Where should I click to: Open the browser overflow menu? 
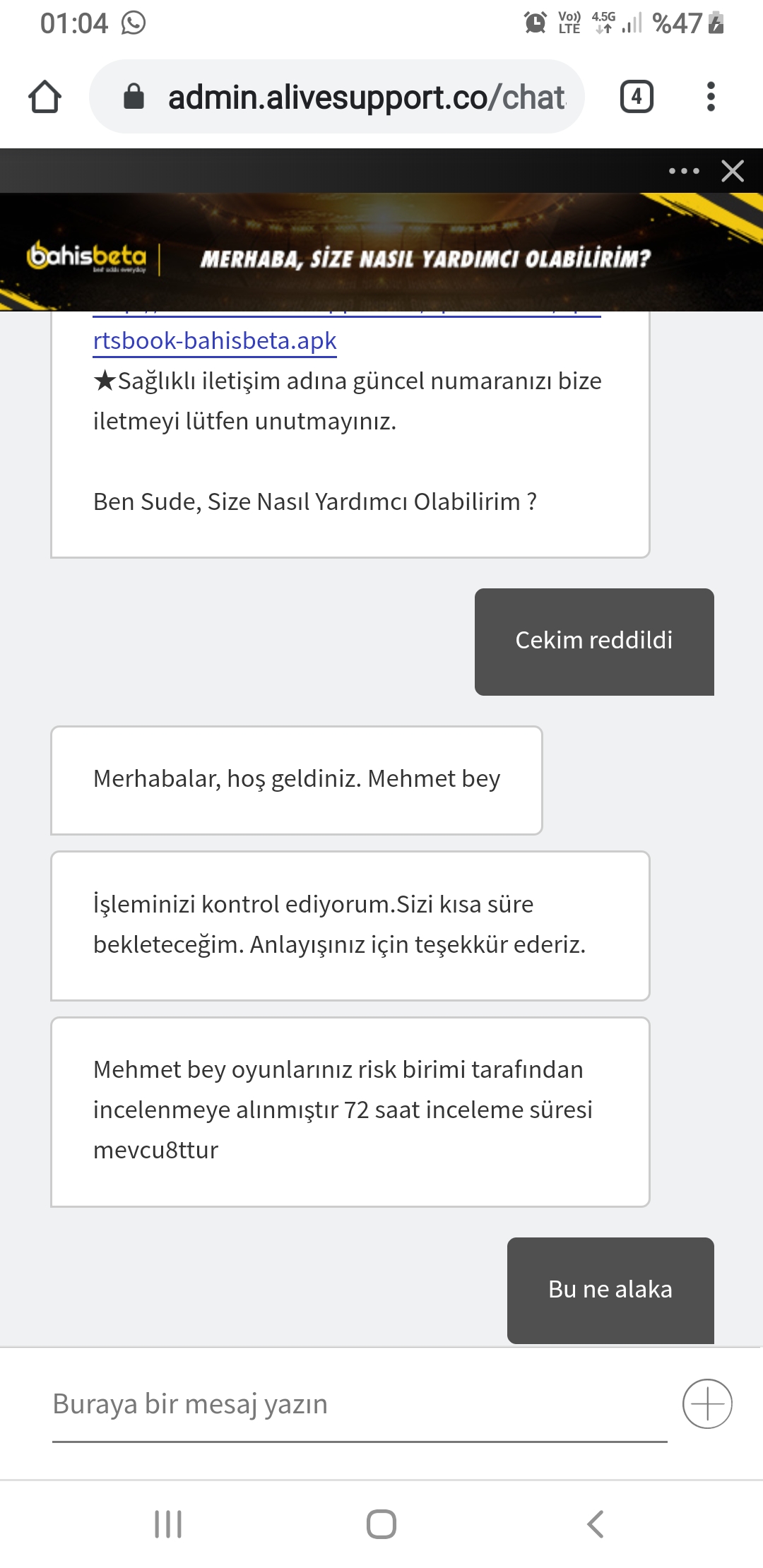click(x=711, y=97)
